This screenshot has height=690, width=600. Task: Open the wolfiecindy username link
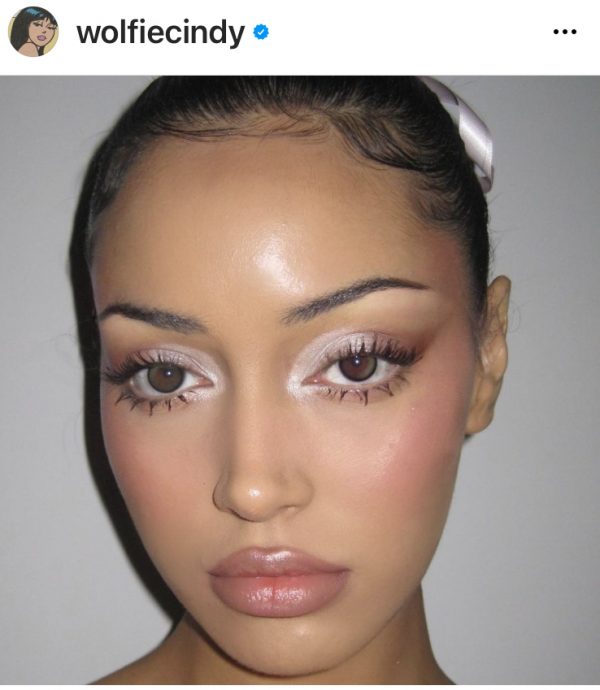tap(160, 33)
